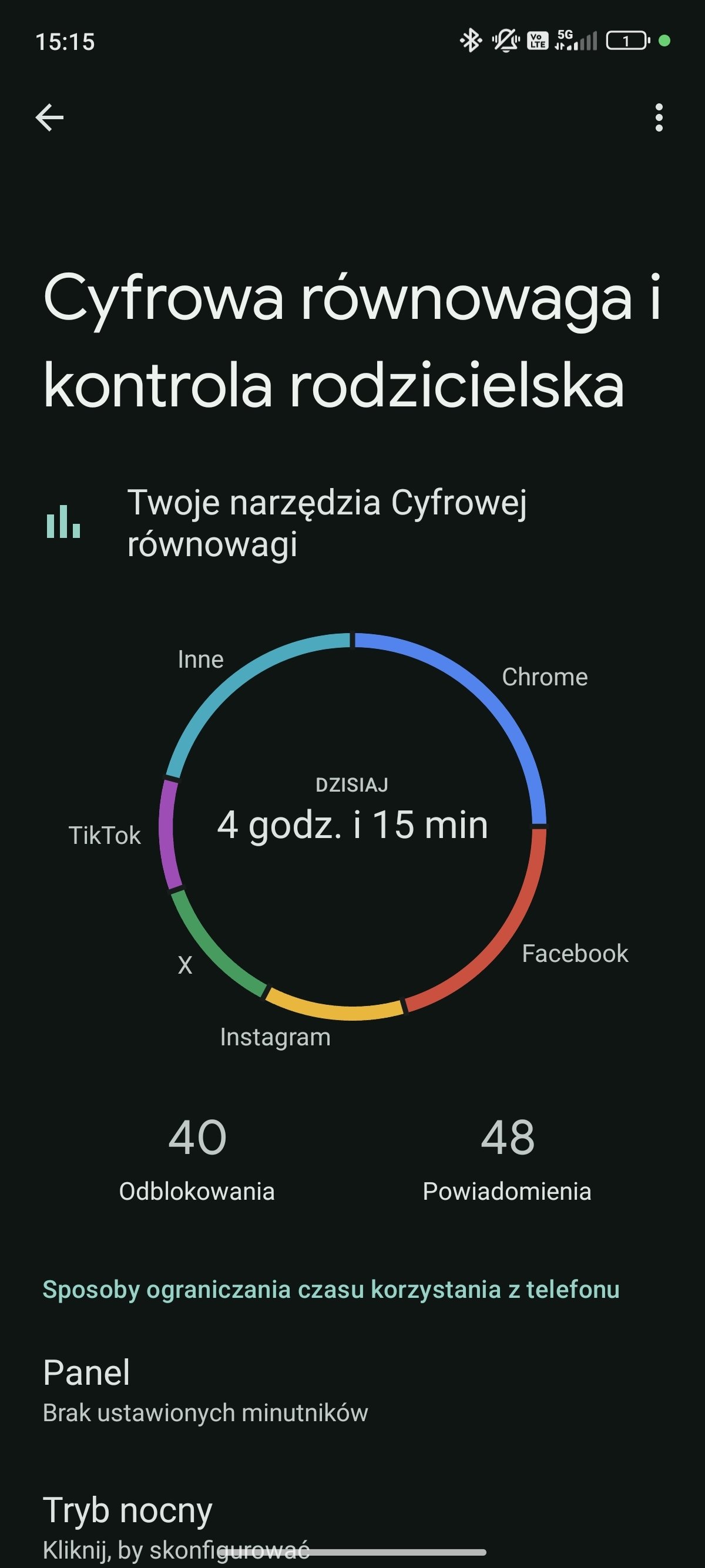
Task: Tap the Chrome segment in usage chart
Action: (544, 677)
